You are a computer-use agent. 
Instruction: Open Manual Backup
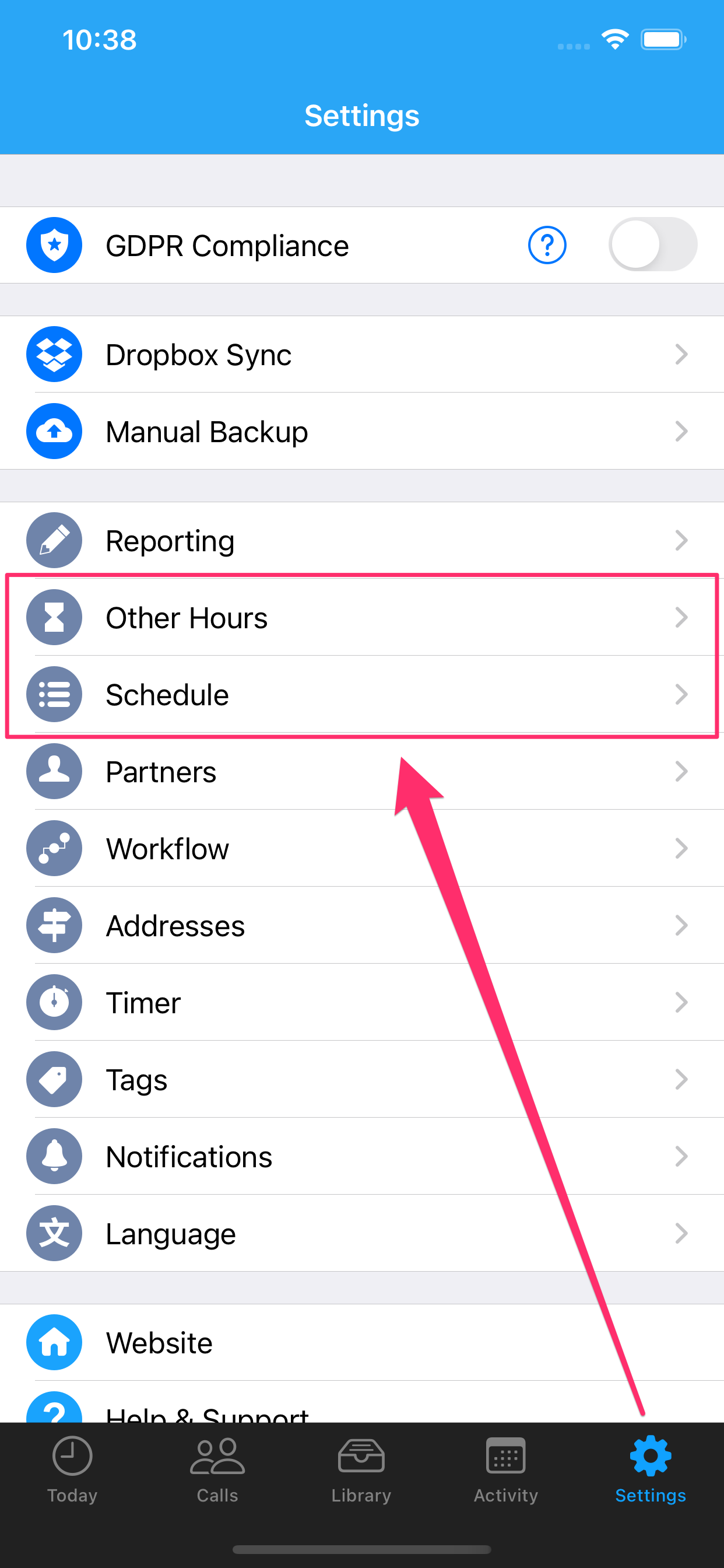[x=362, y=431]
